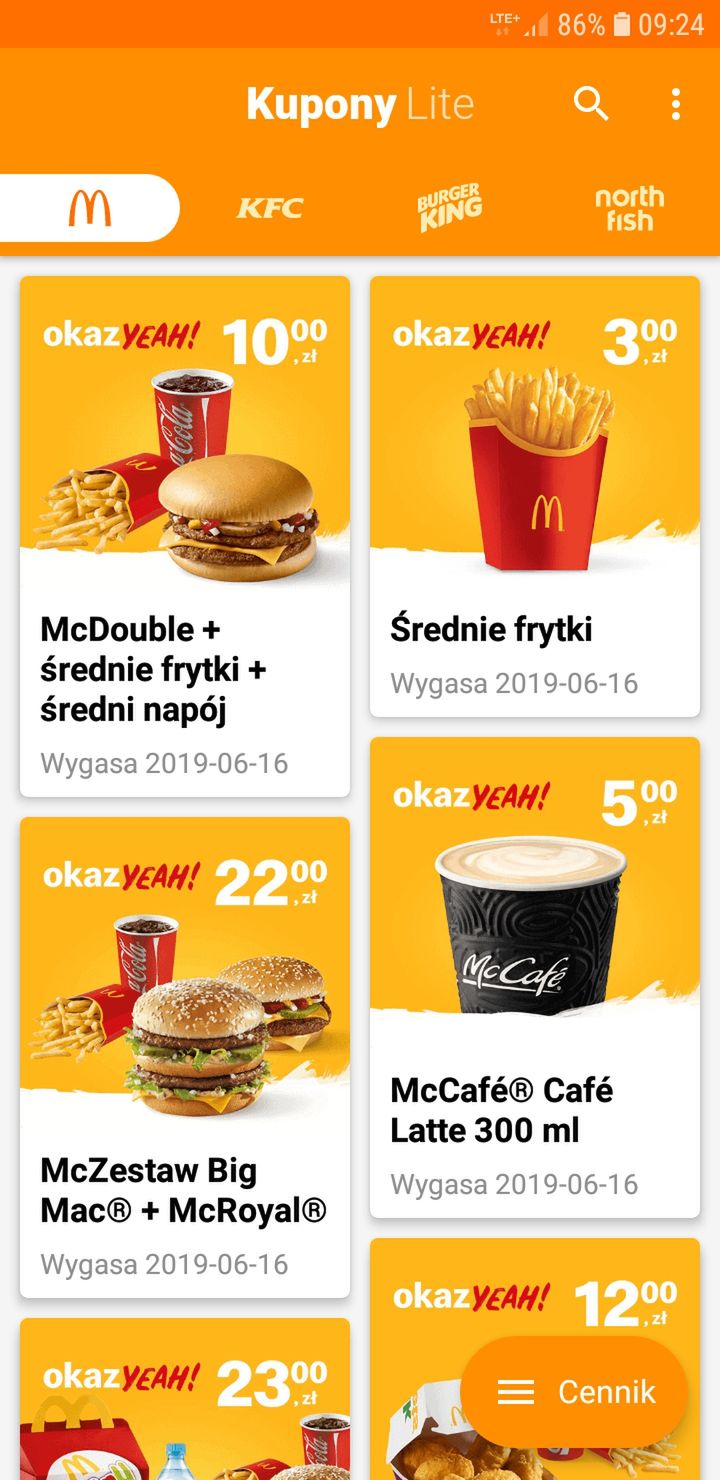
Task: Switch to the Burger King tab
Action: point(450,208)
